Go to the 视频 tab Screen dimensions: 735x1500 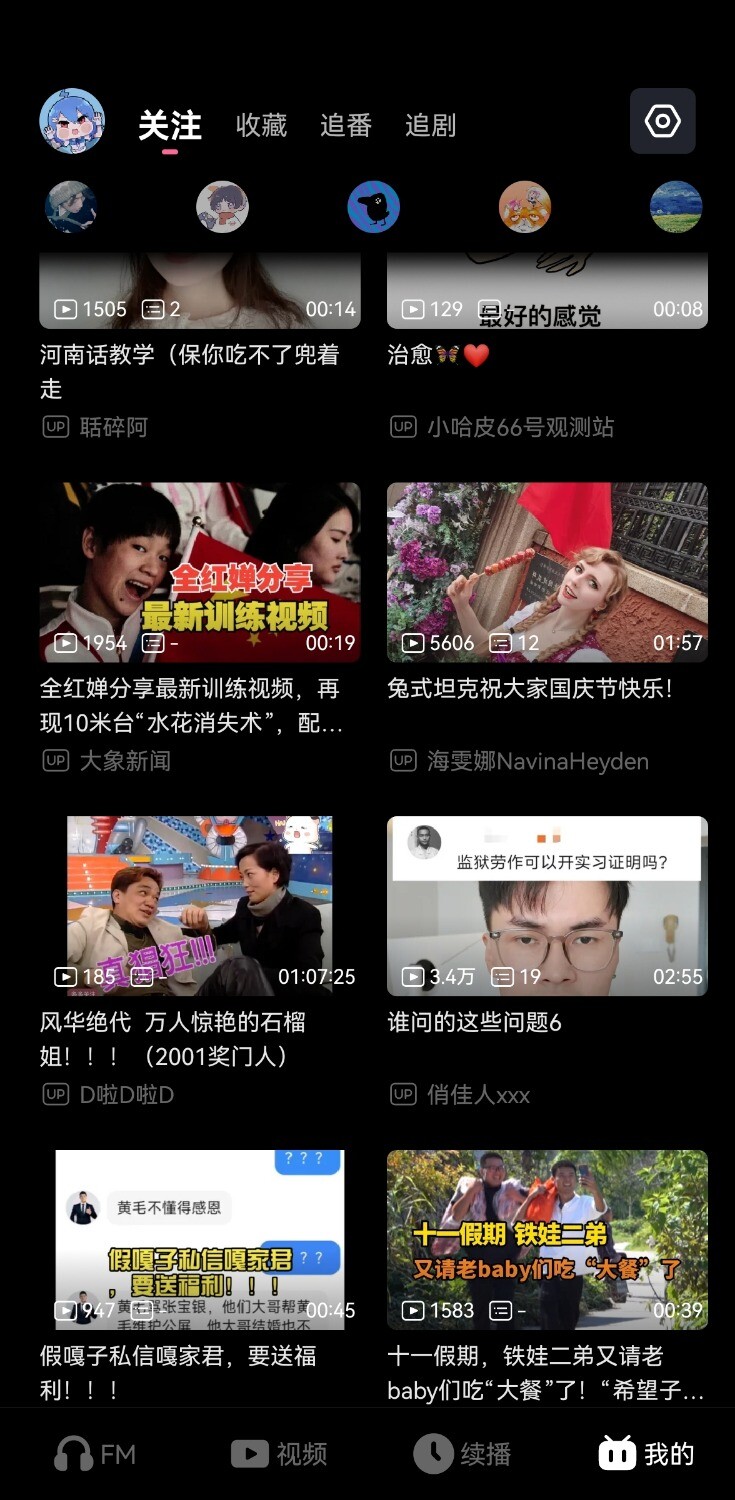279,1453
